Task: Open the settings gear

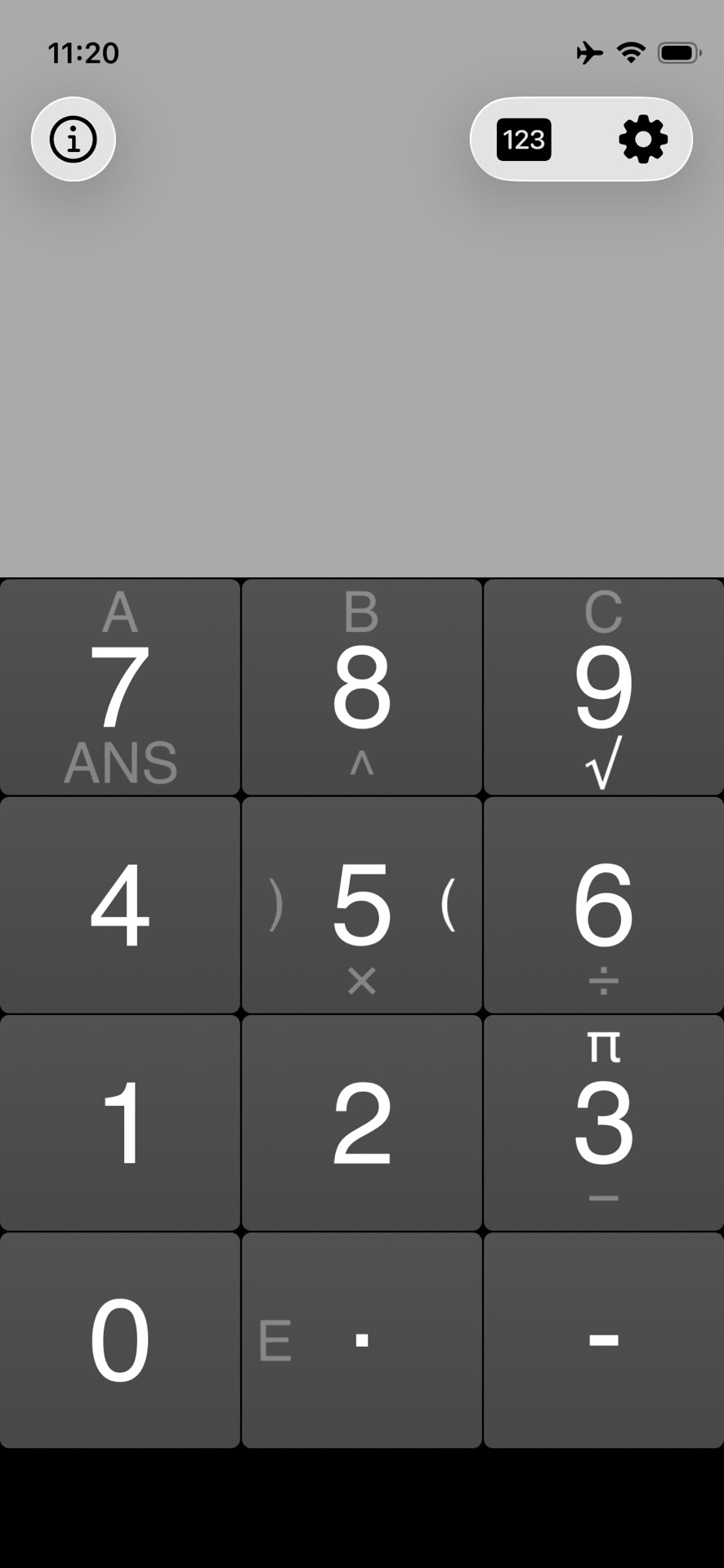Action: click(x=643, y=140)
